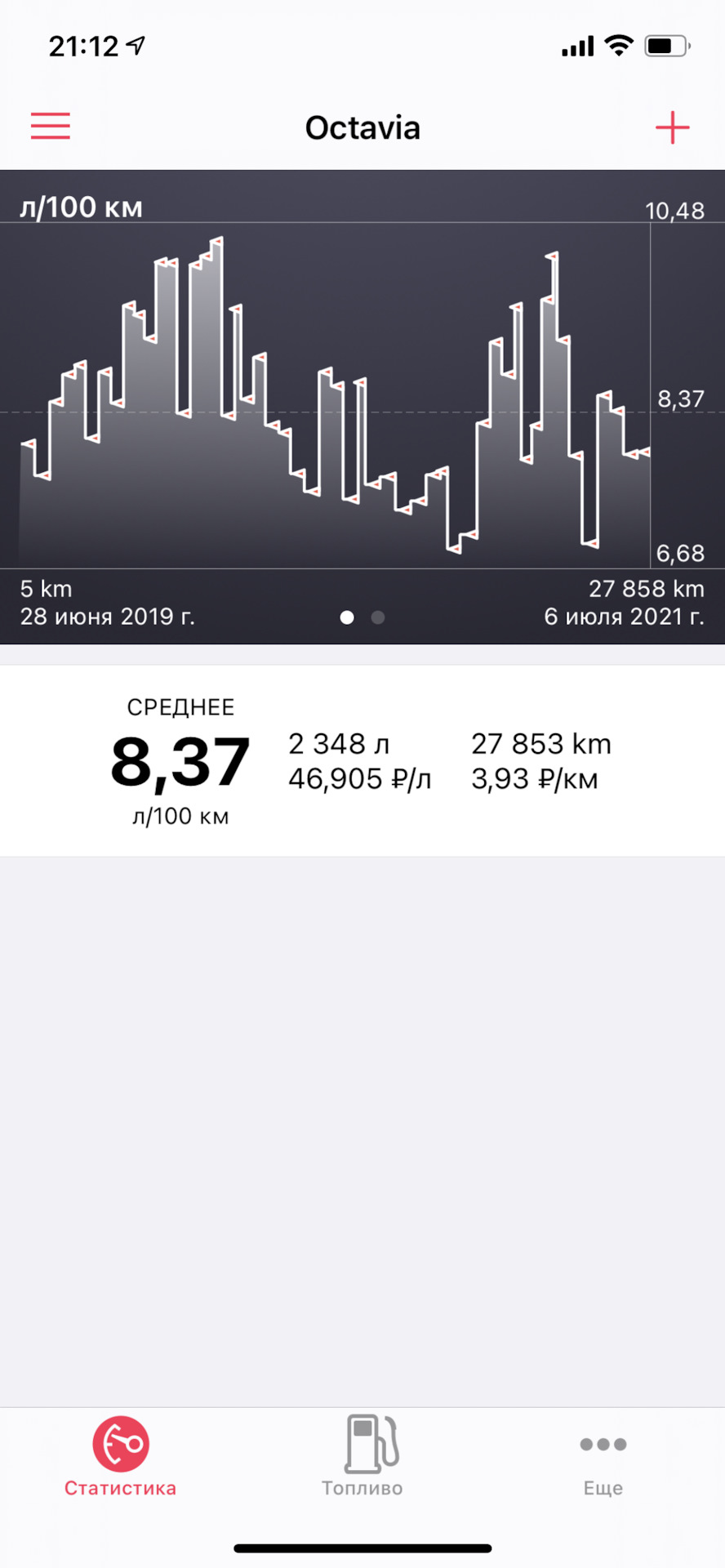This screenshot has height=1568, width=725.
Task: Open the navigation menu via hamburger icon
Action: tap(50, 127)
